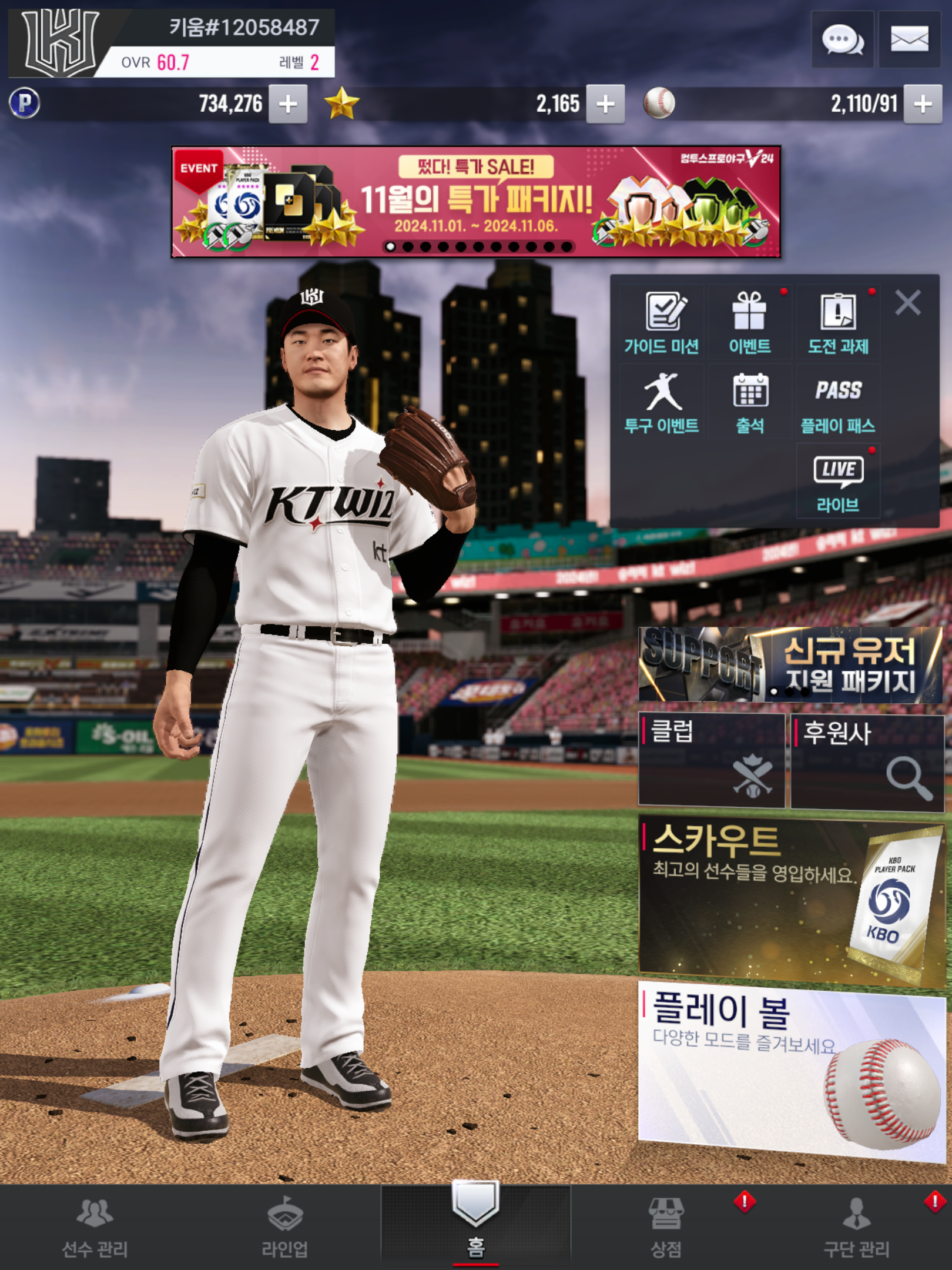Open the chat speech bubble icon

842,40
